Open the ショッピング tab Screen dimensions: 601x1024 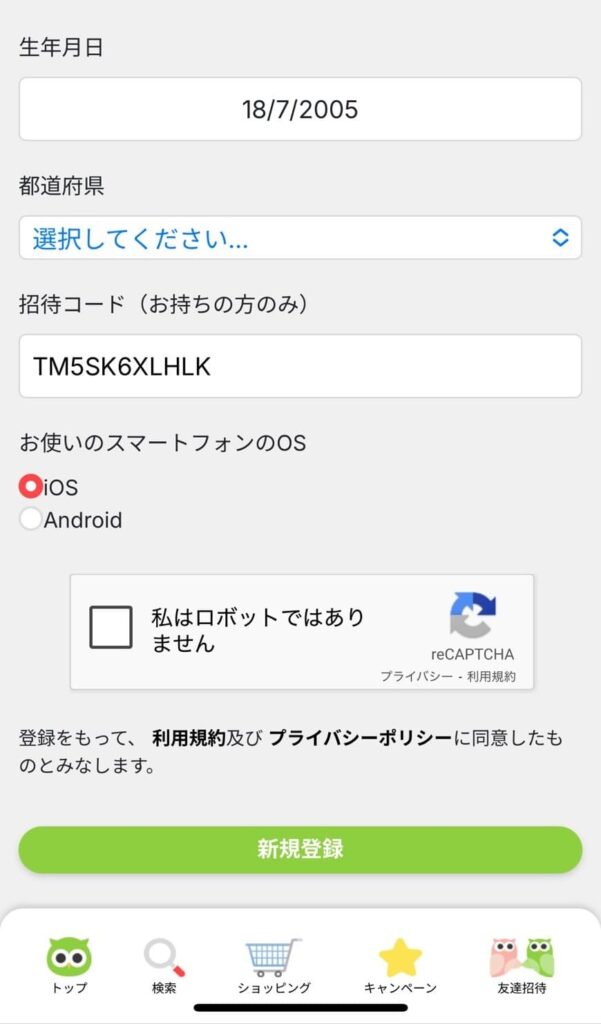tap(274, 965)
